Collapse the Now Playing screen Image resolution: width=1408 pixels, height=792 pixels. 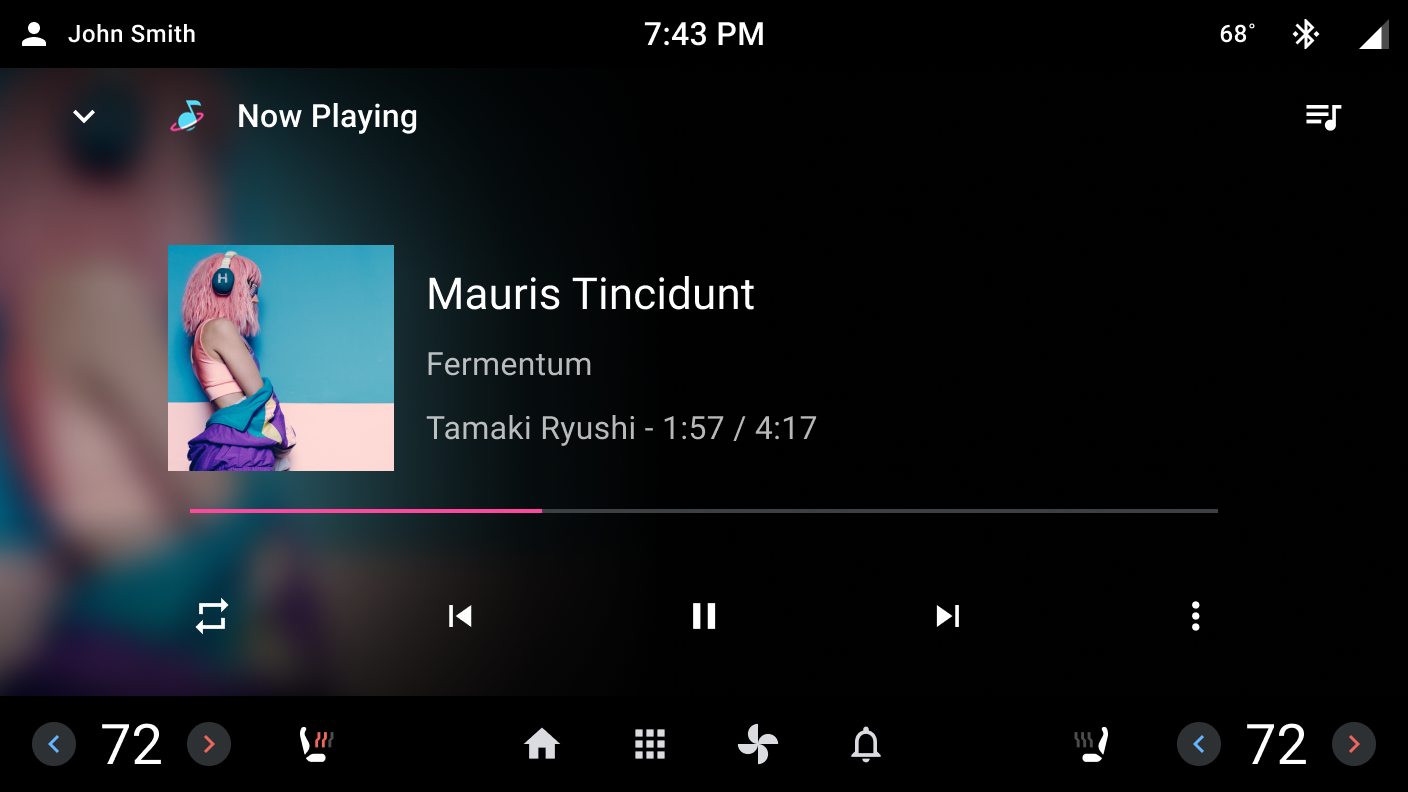tap(84, 116)
